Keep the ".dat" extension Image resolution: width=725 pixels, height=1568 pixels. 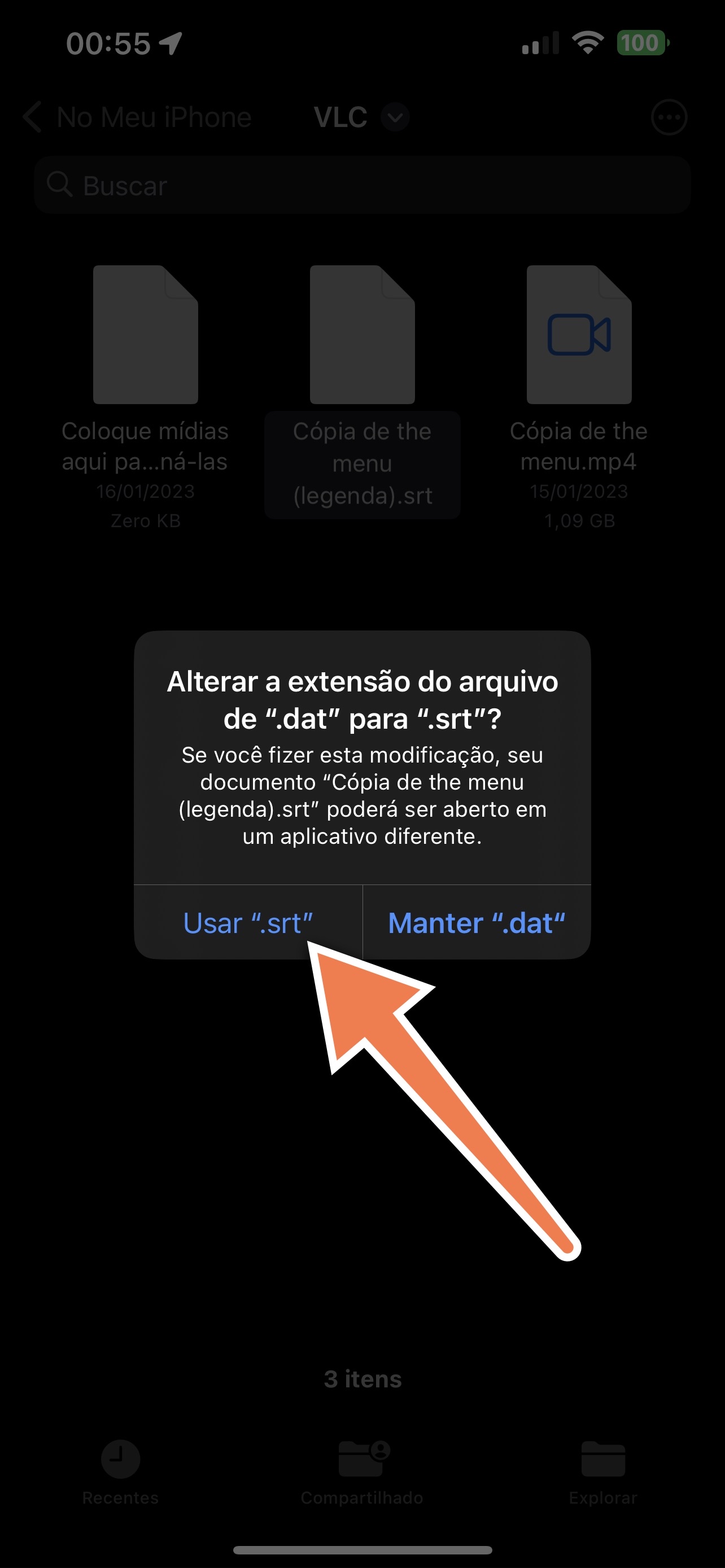pyautogui.click(x=477, y=923)
